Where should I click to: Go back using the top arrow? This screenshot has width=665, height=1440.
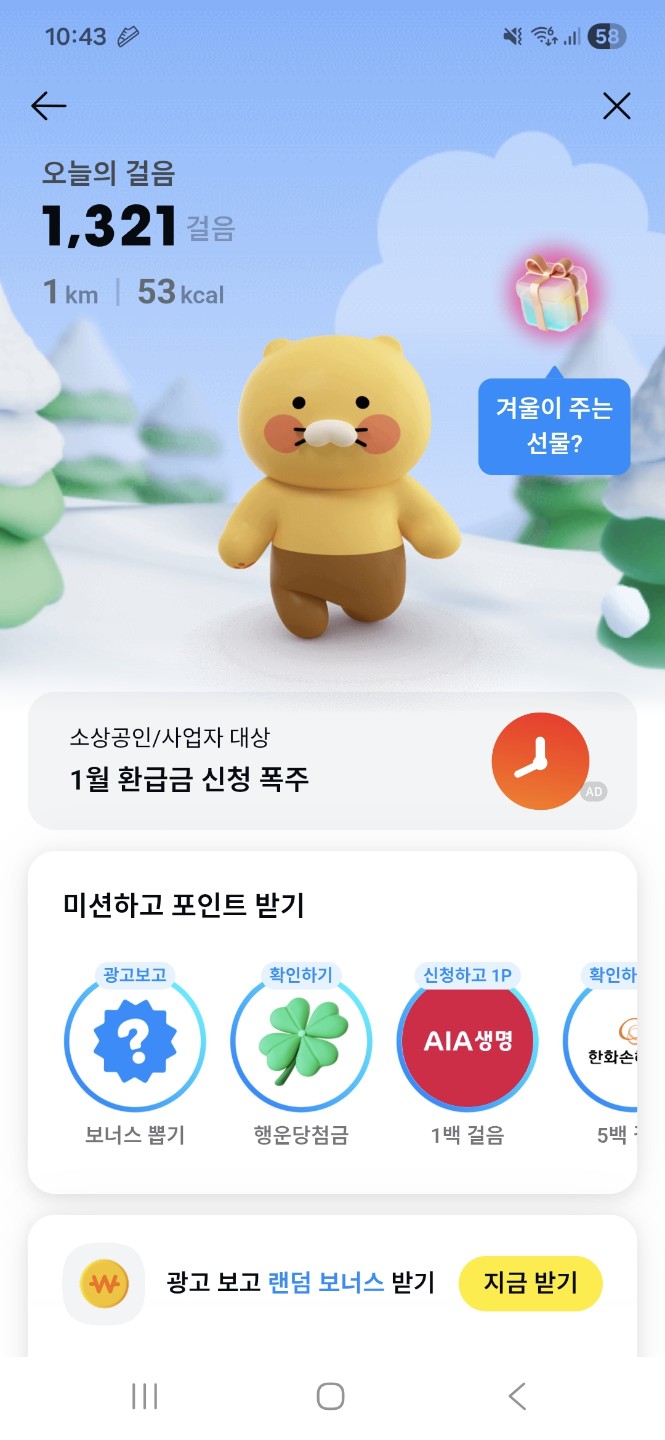(x=48, y=106)
